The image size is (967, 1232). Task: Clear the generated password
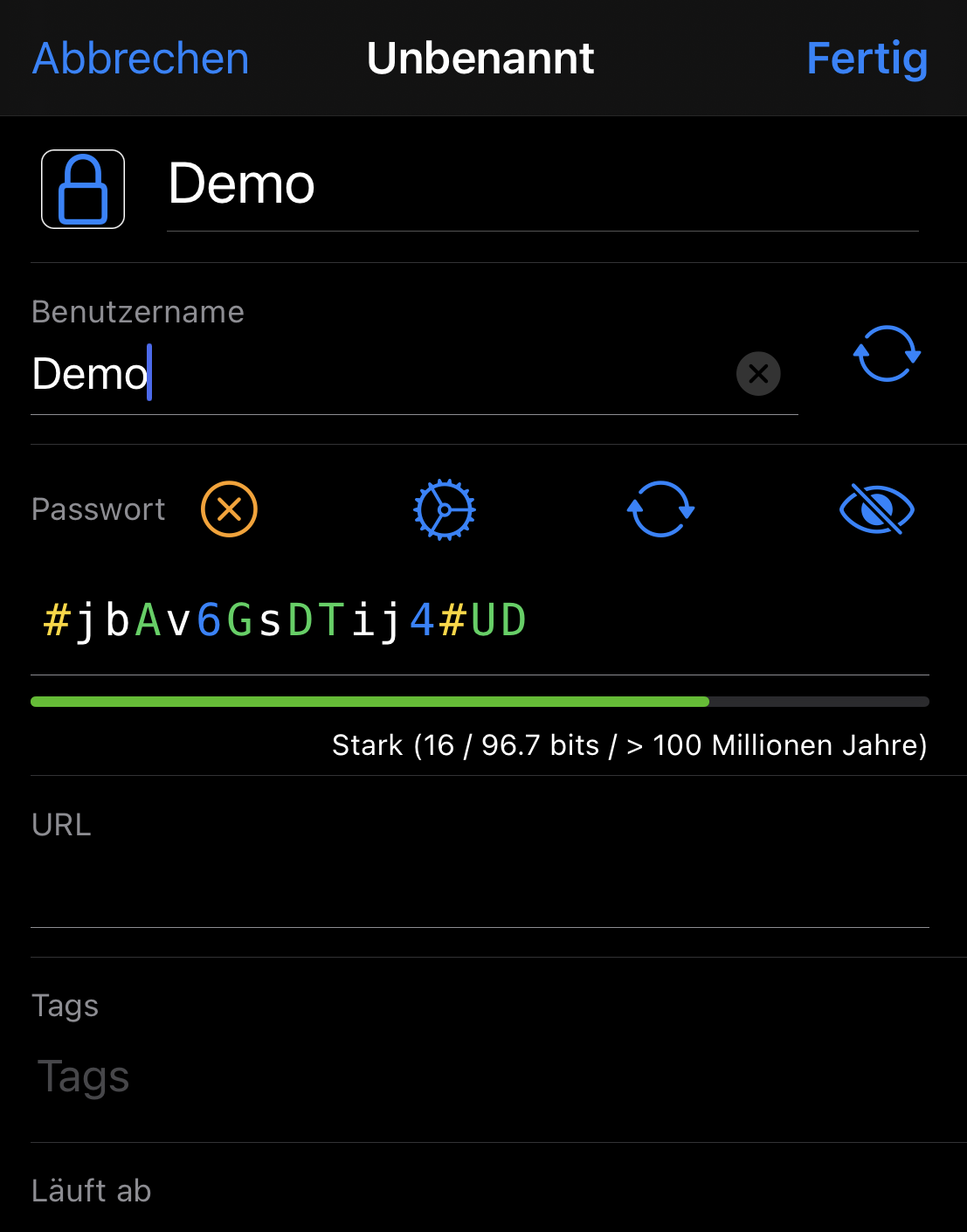coord(229,509)
